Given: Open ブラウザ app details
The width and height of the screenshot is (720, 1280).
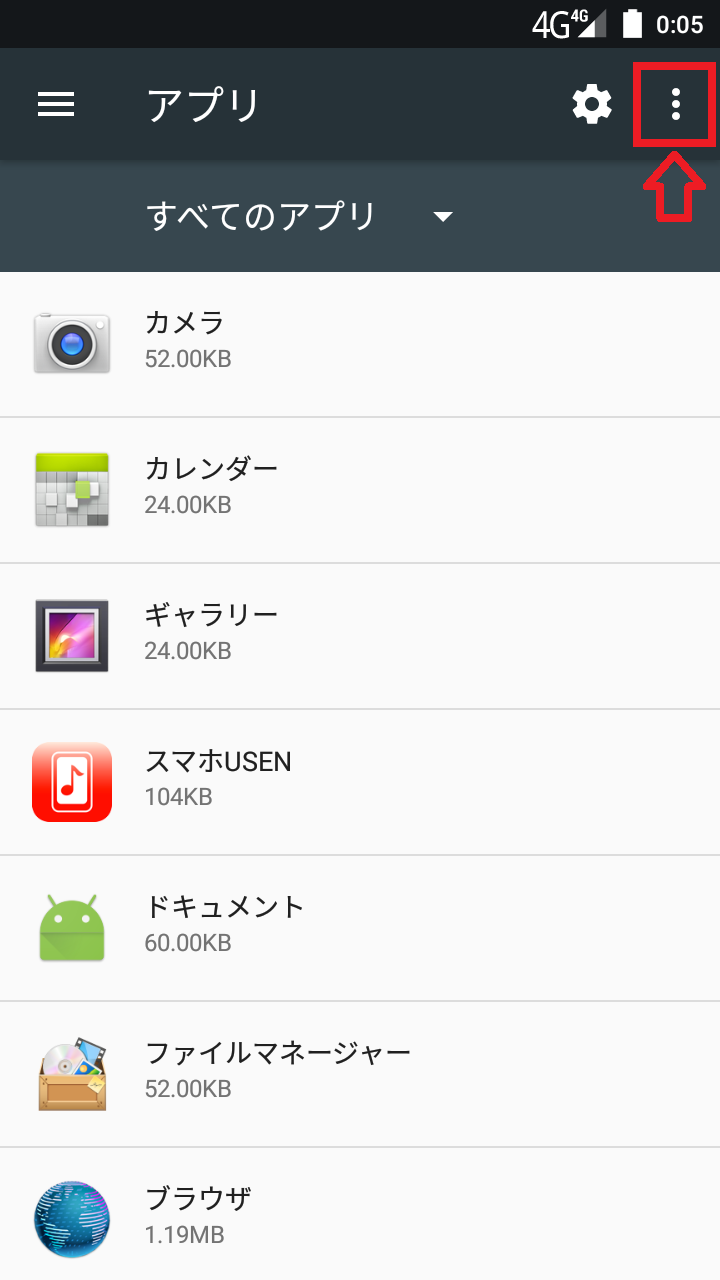Looking at the screenshot, I should point(360,1214).
